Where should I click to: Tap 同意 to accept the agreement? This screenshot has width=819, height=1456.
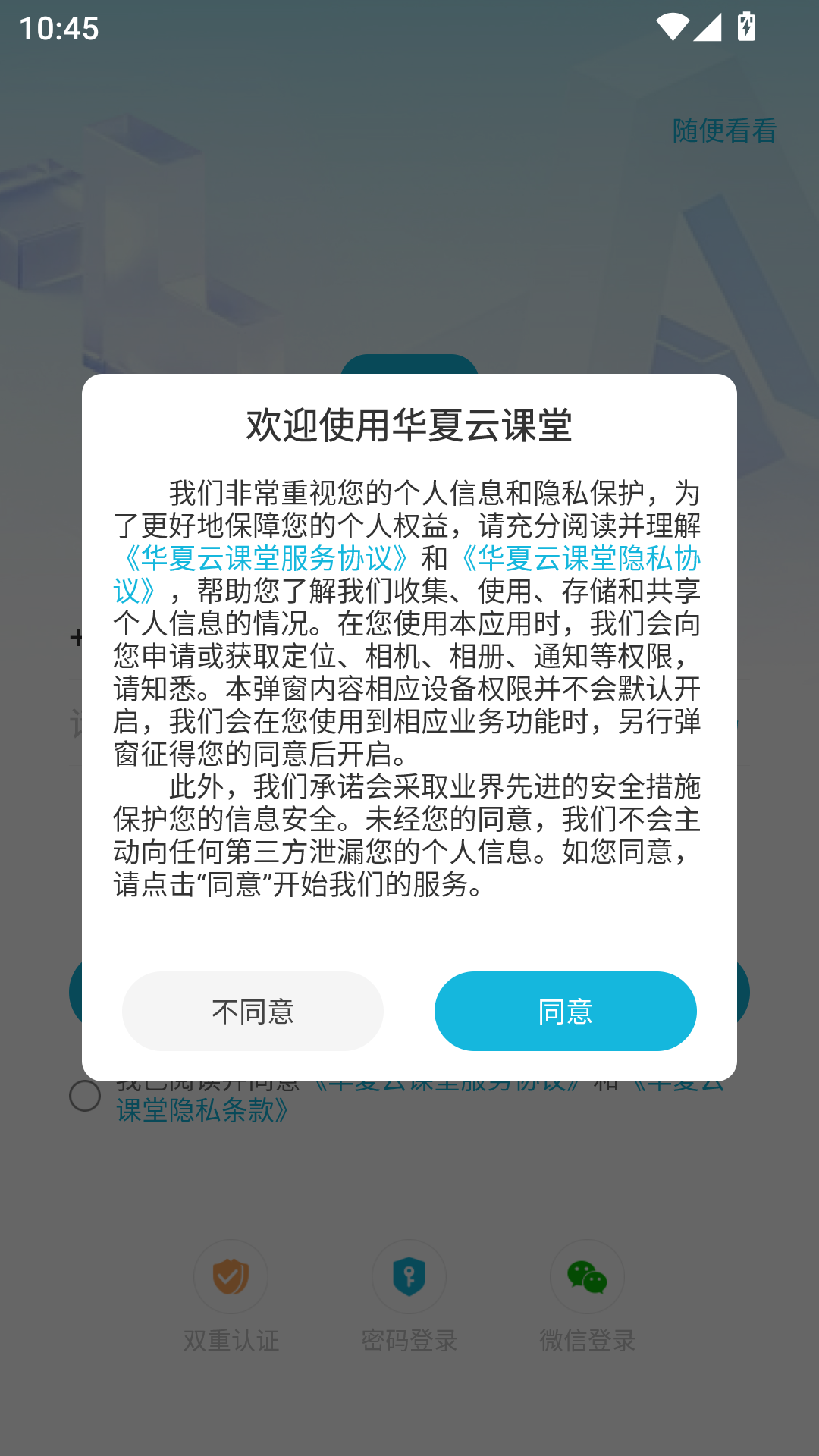click(565, 1011)
